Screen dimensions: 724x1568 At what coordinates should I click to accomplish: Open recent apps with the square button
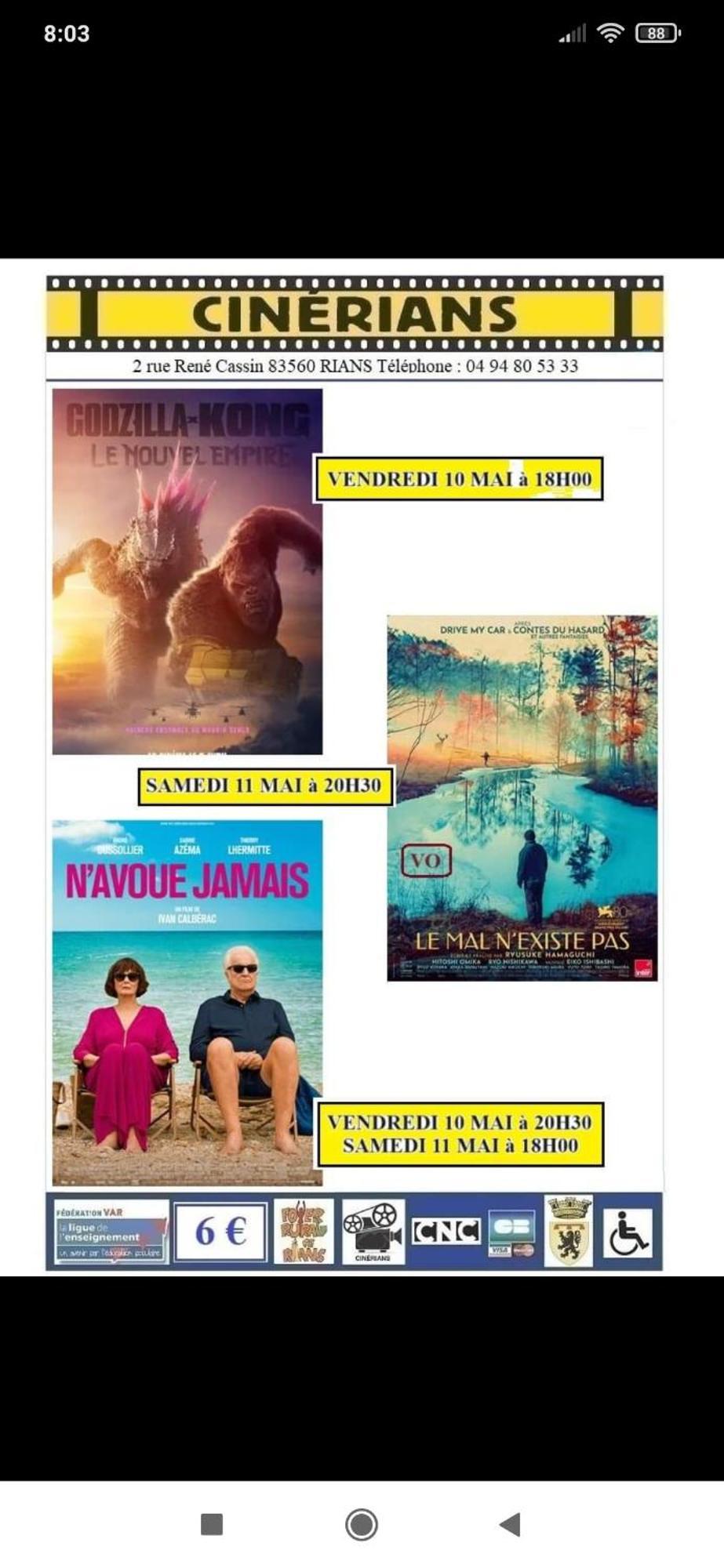(212, 1524)
